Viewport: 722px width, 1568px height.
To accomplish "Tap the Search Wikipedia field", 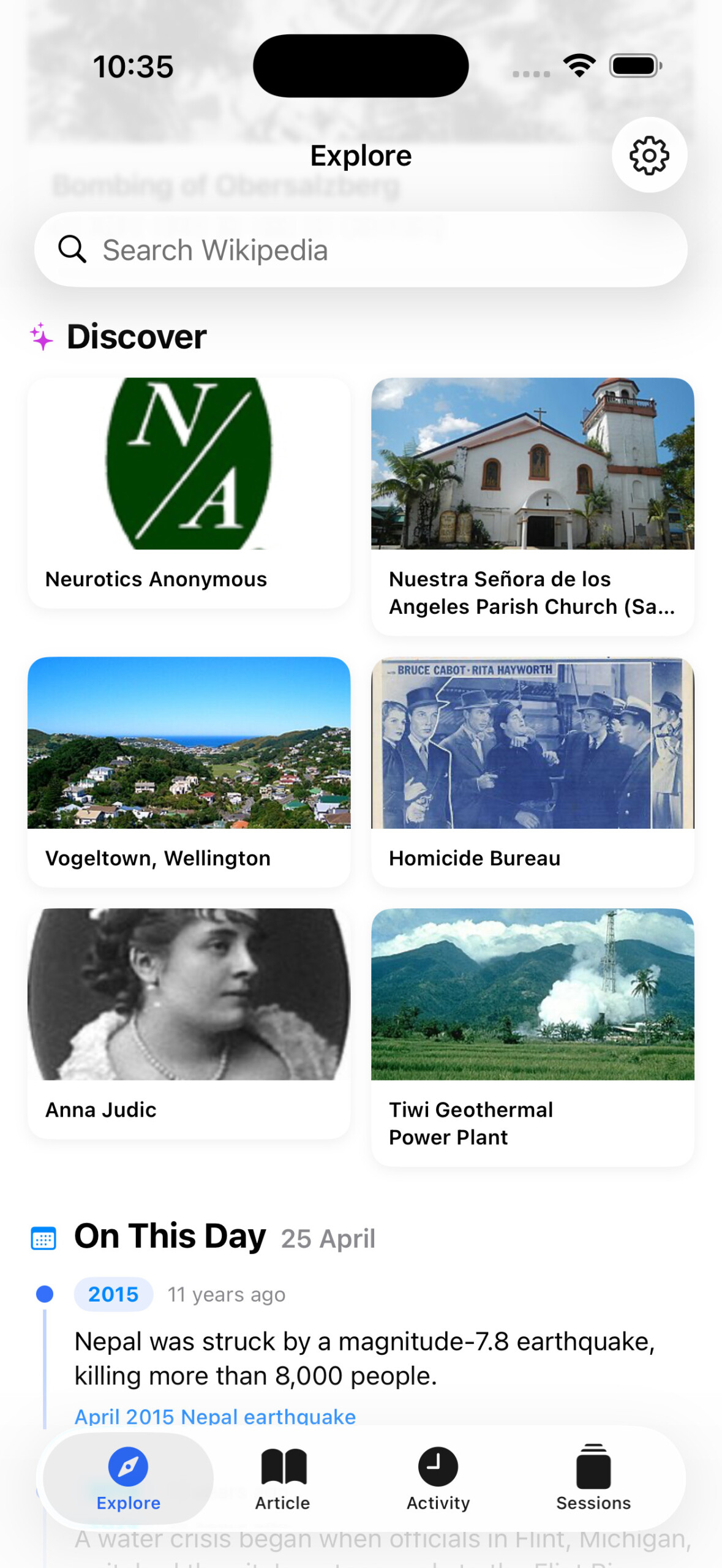I will [x=360, y=250].
